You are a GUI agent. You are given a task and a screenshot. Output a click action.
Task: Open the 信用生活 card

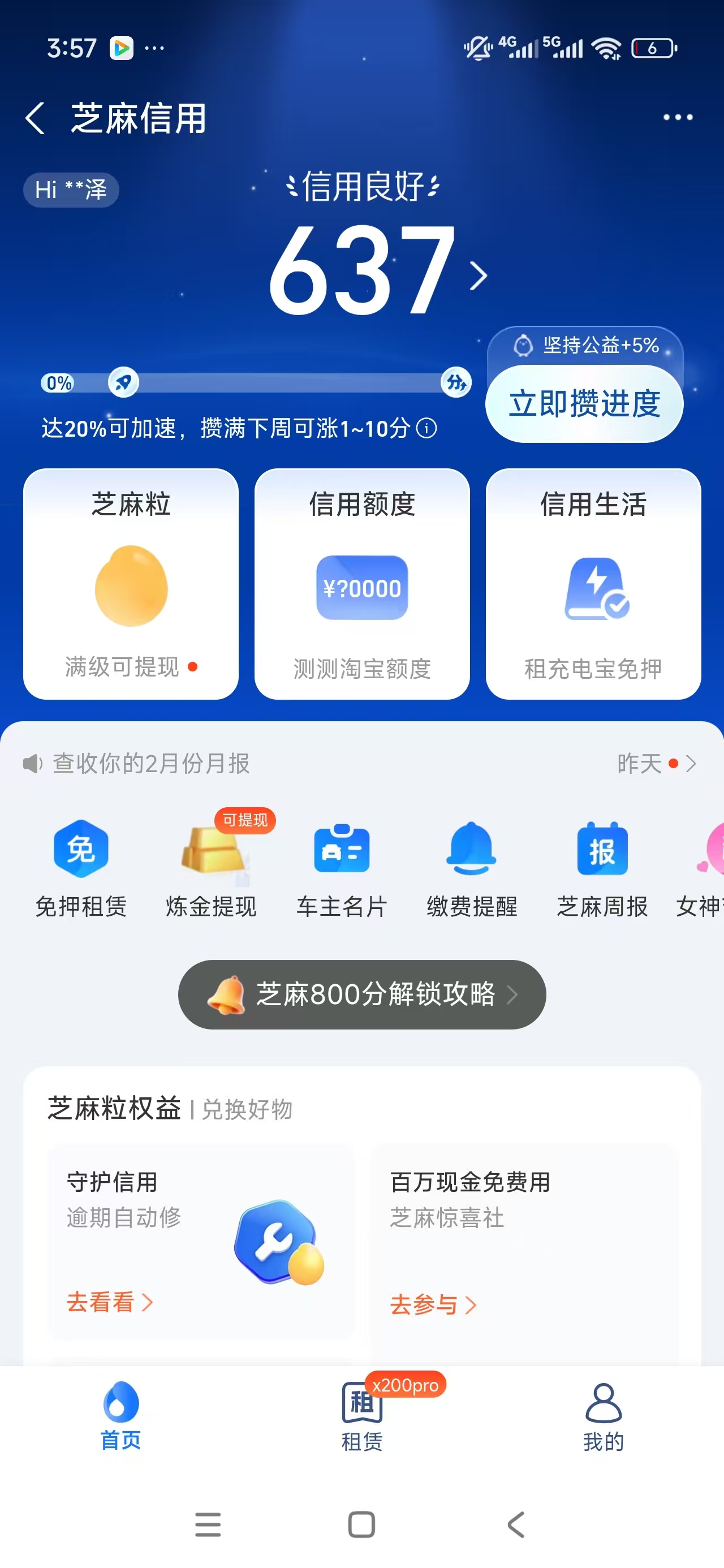click(x=593, y=583)
